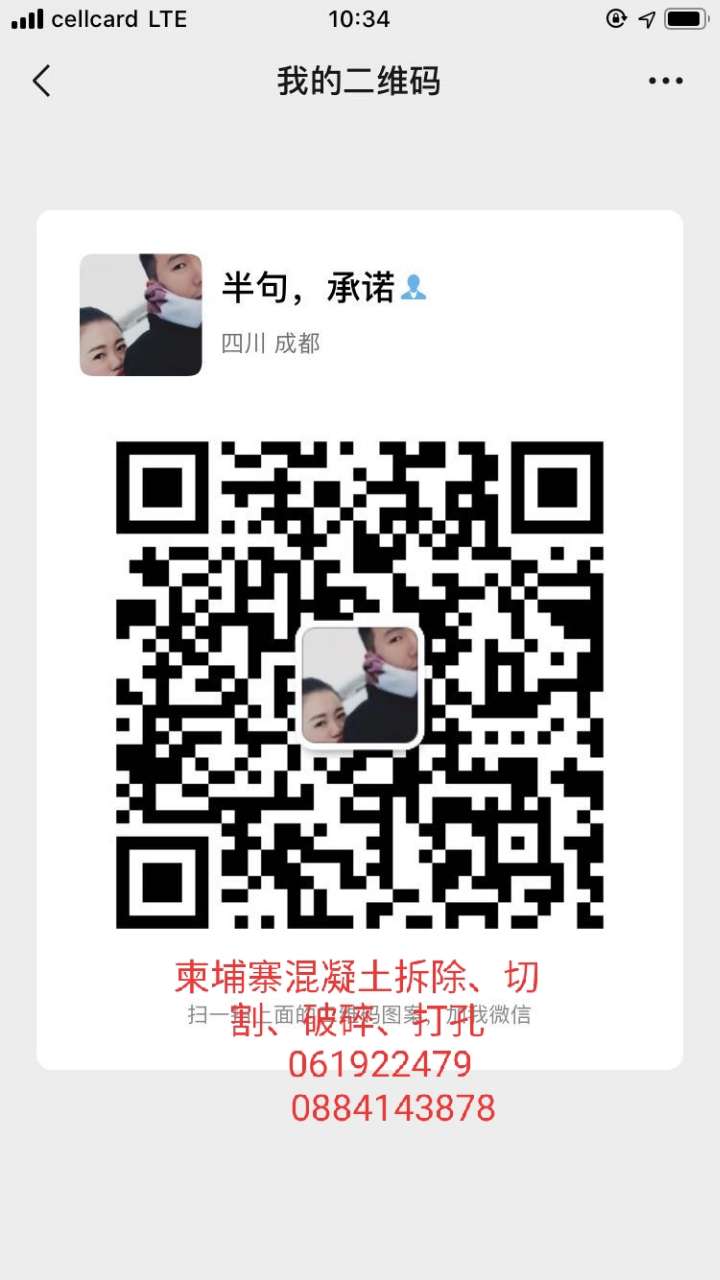Viewport: 720px width, 1280px height.
Task: Open the three-dot overflow menu
Action: coord(665,81)
